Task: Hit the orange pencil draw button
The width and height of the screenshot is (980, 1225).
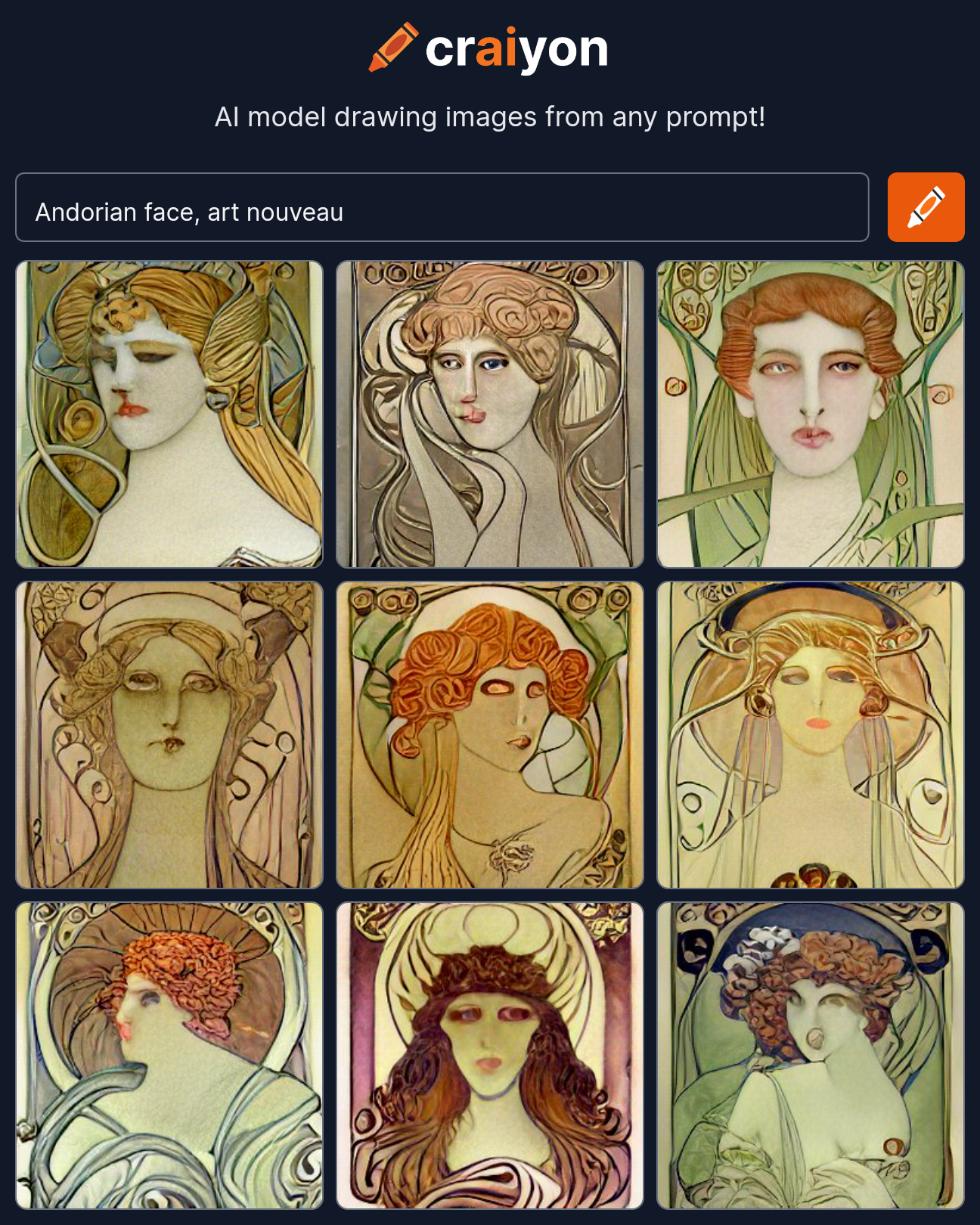Action: pos(926,208)
